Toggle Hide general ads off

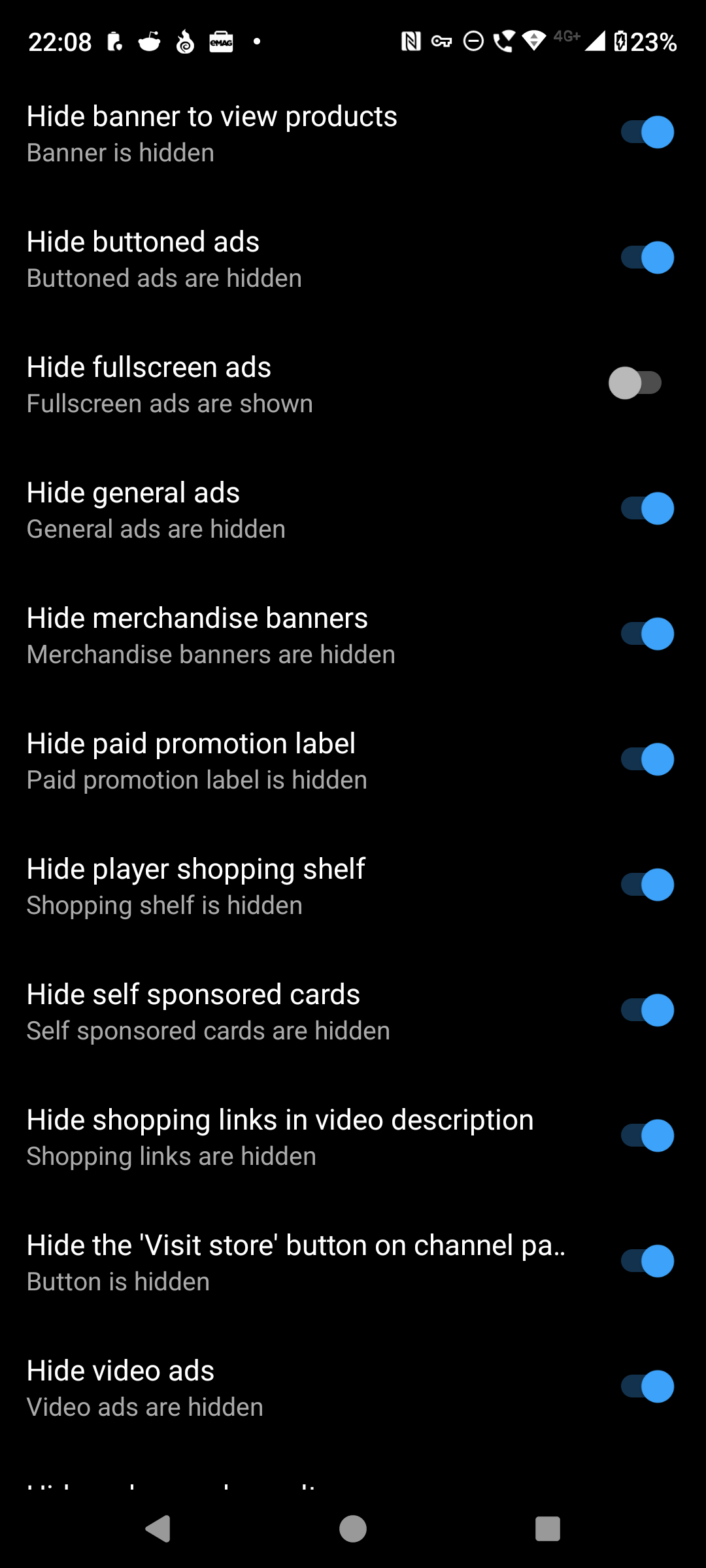[x=647, y=509]
